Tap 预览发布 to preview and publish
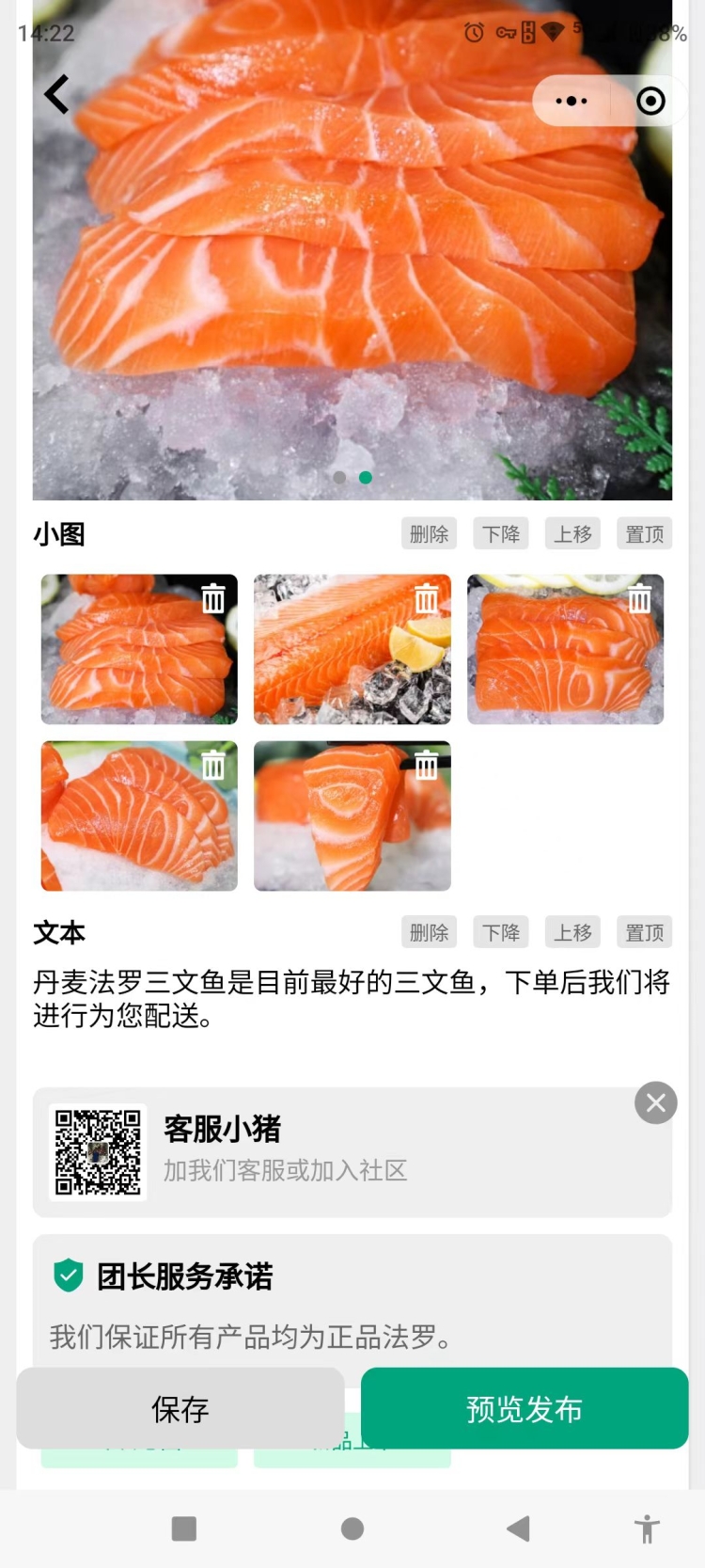Image resolution: width=705 pixels, height=1568 pixels. pyautogui.click(x=525, y=1409)
